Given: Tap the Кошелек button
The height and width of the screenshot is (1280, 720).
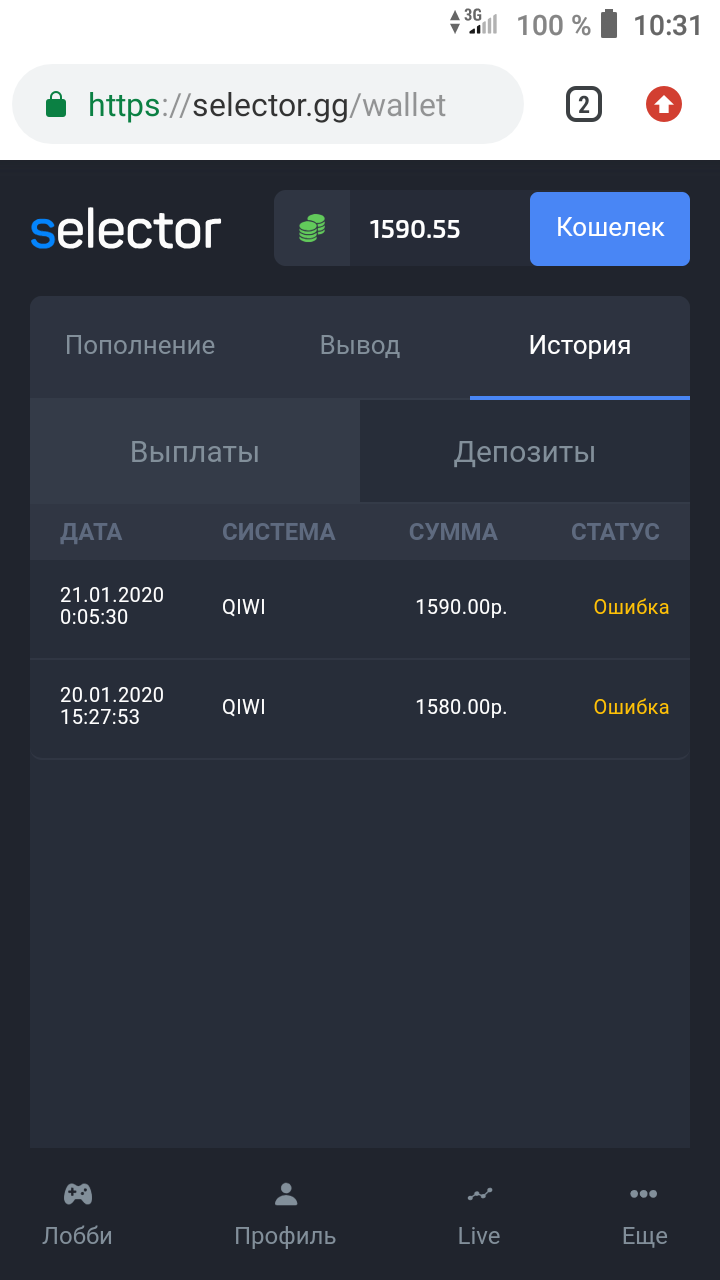Looking at the screenshot, I should [x=609, y=229].
